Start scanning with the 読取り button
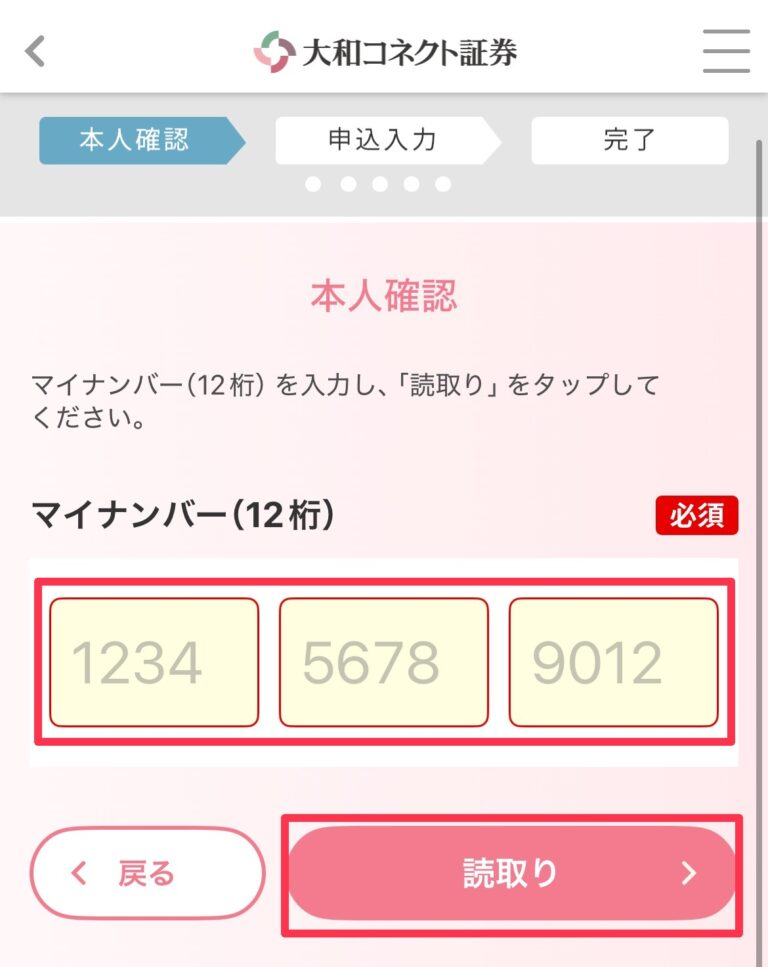Screen dimensions: 768x967 (512, 873)
